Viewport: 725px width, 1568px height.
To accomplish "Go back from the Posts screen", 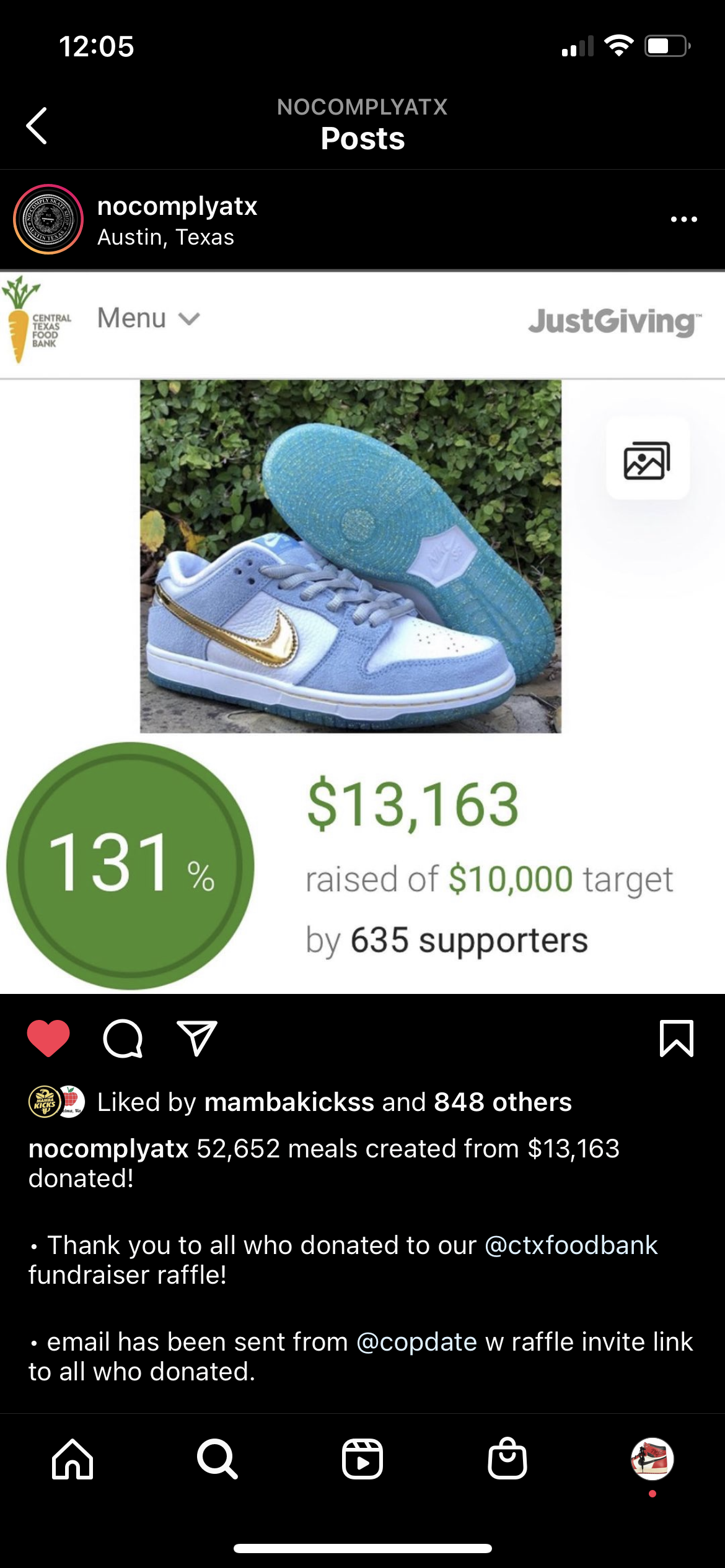I will point(37,126).
